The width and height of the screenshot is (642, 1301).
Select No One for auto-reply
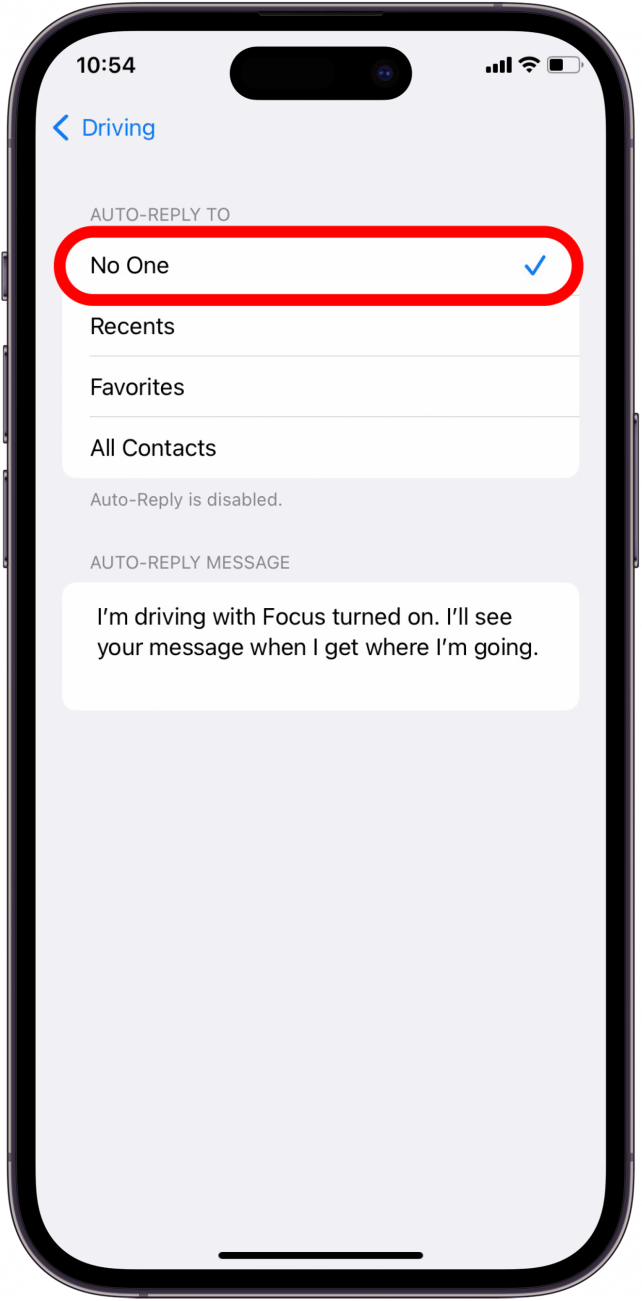(320, 266)
